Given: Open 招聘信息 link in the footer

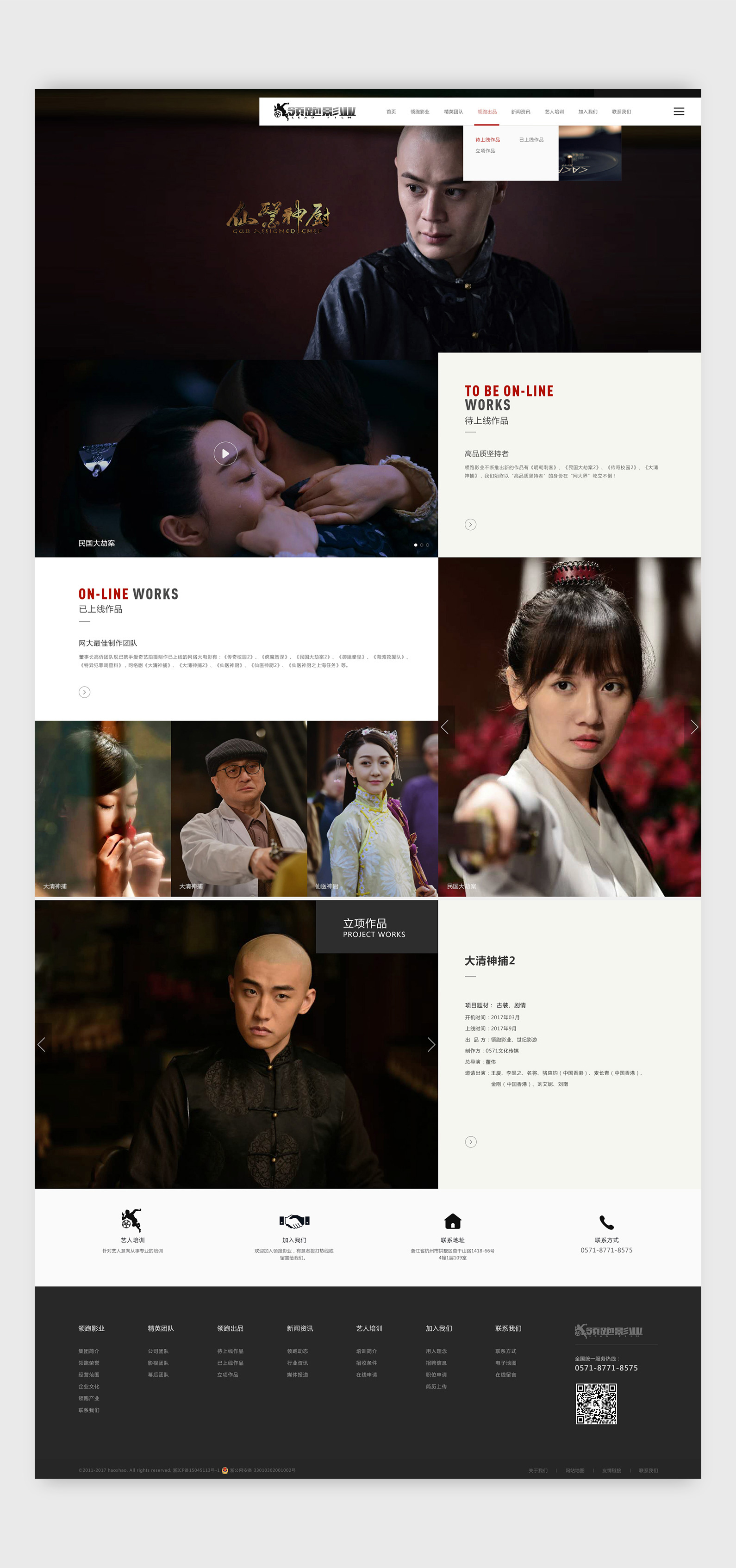Looking at the screenshot, I should pyautogui.click(x=437, y=1363).
